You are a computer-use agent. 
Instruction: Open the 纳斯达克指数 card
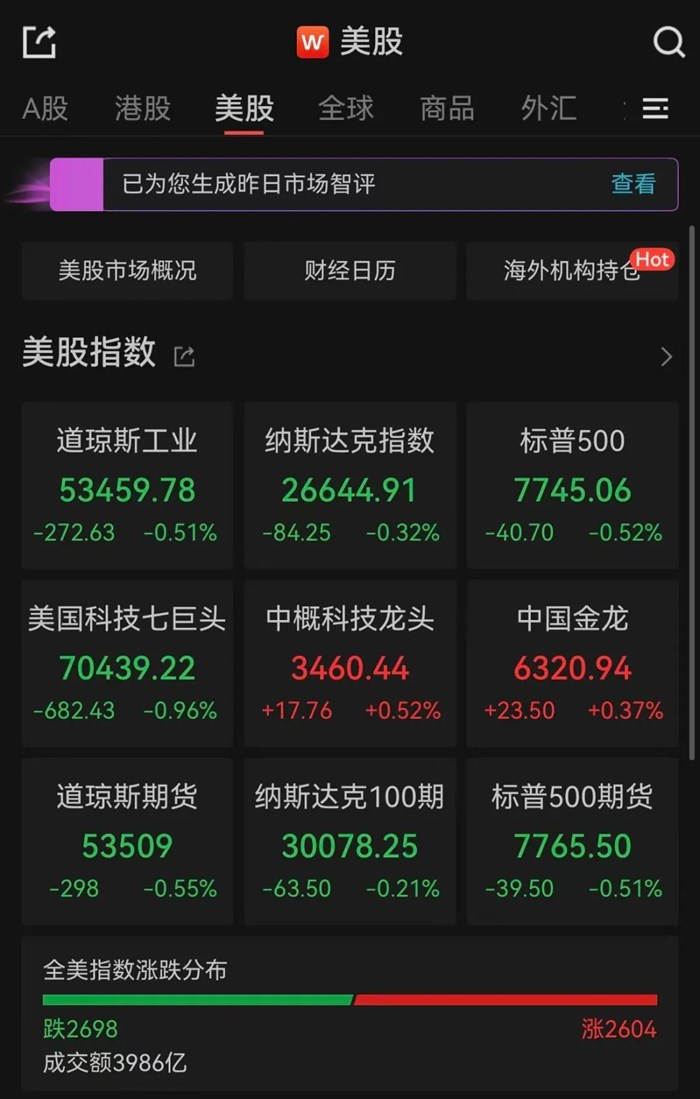coord(350,485)
